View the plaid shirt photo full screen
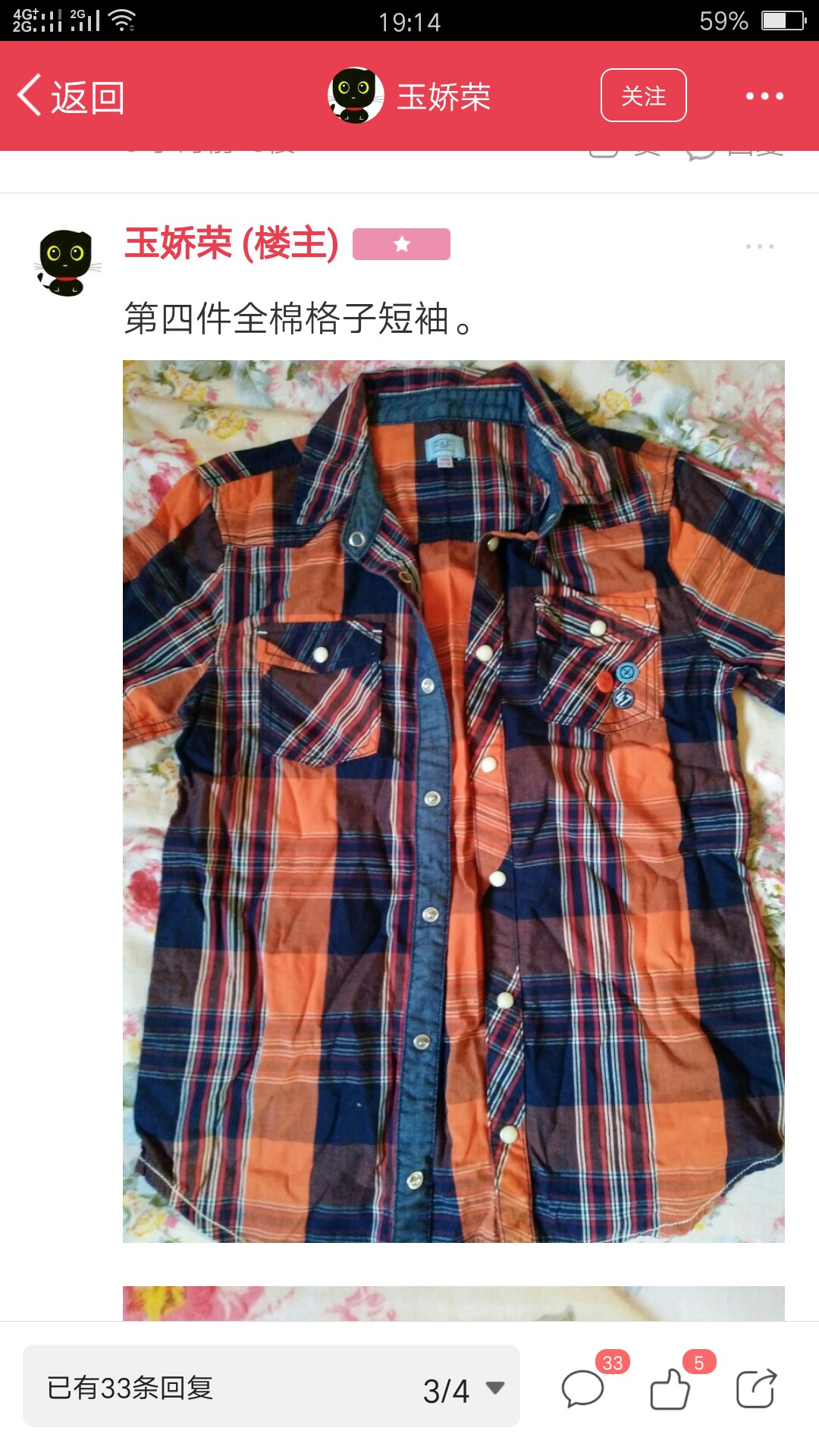 (x=453, y=801)
